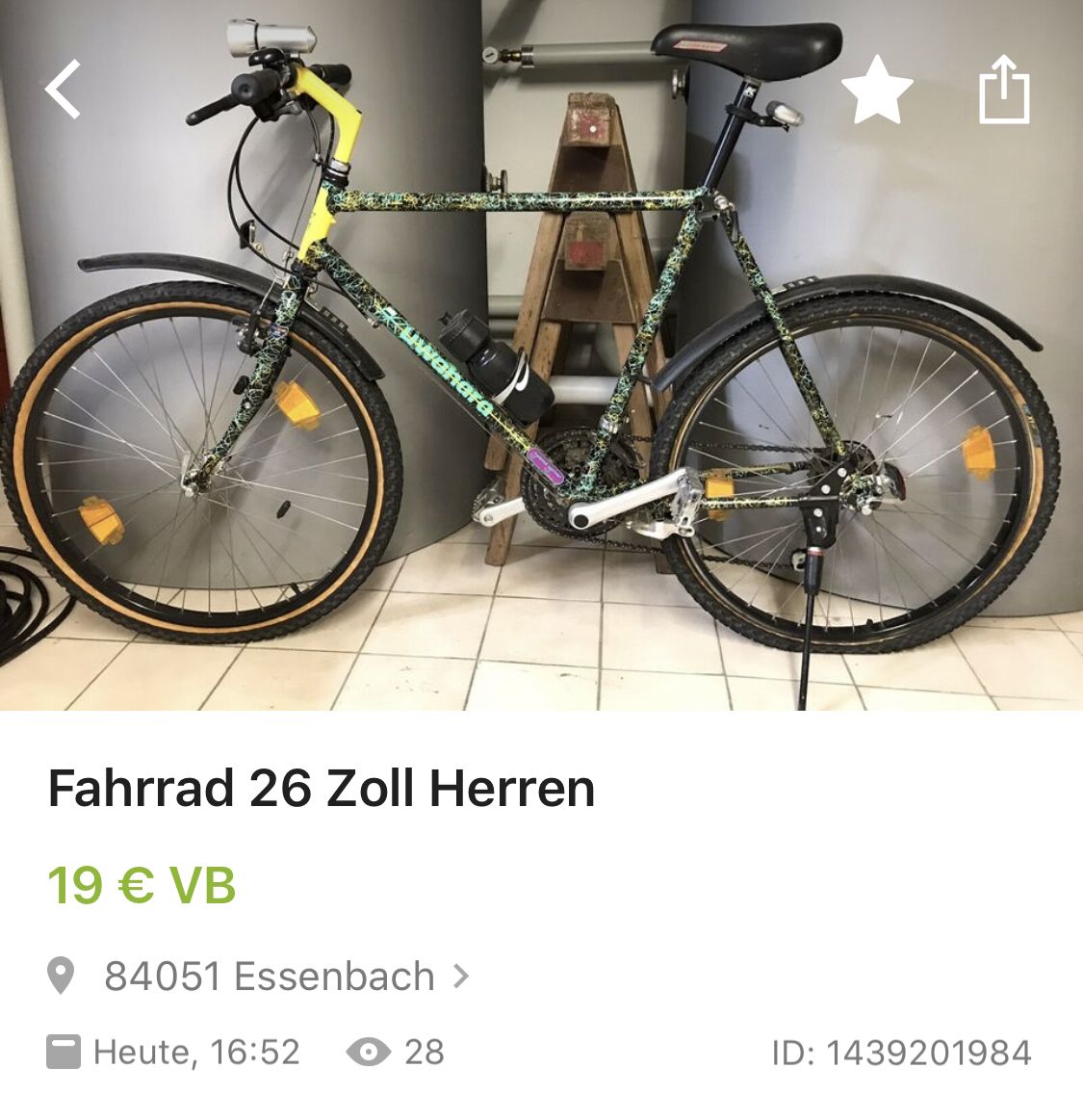Tap the title Fahrrad 26 Zoll Herren
This screenshot has width=1083, height=1120.
tap(322, 791)
